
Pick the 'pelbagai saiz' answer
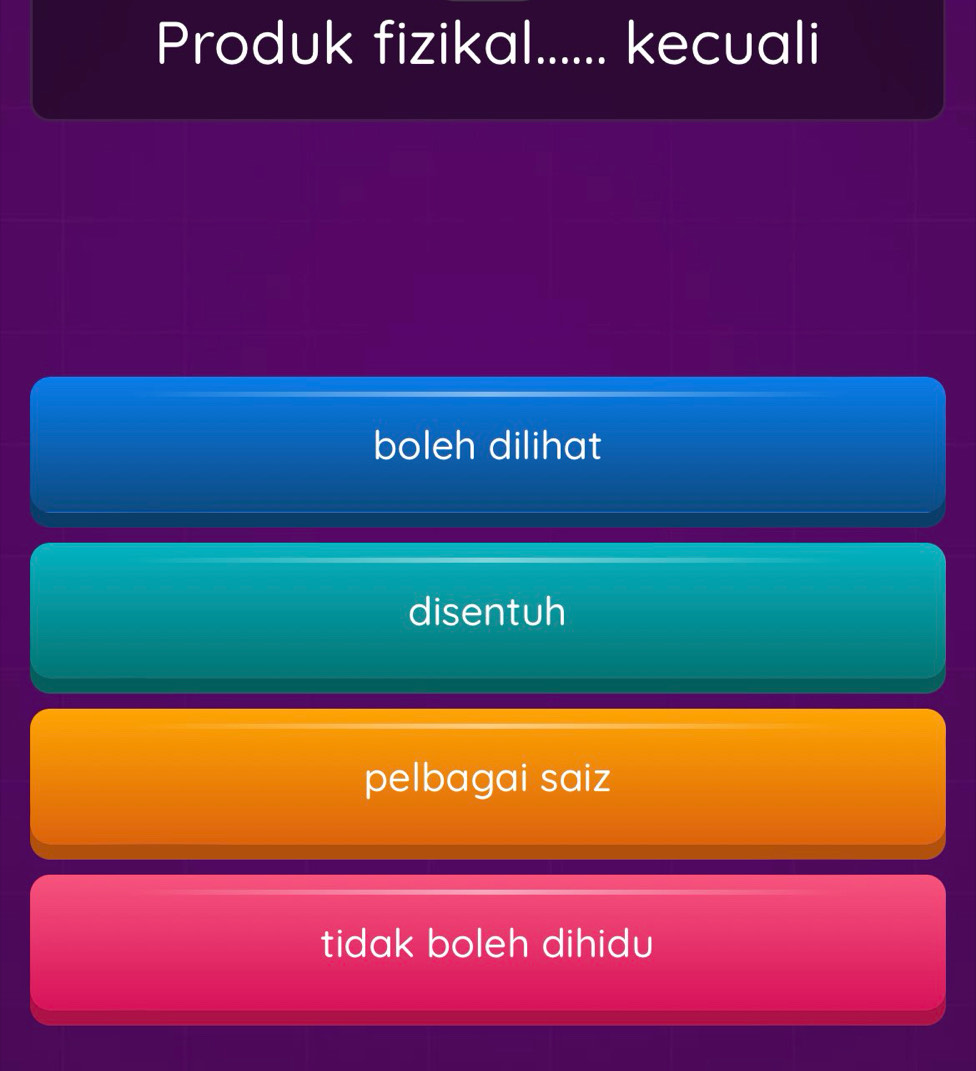[487, 779]
